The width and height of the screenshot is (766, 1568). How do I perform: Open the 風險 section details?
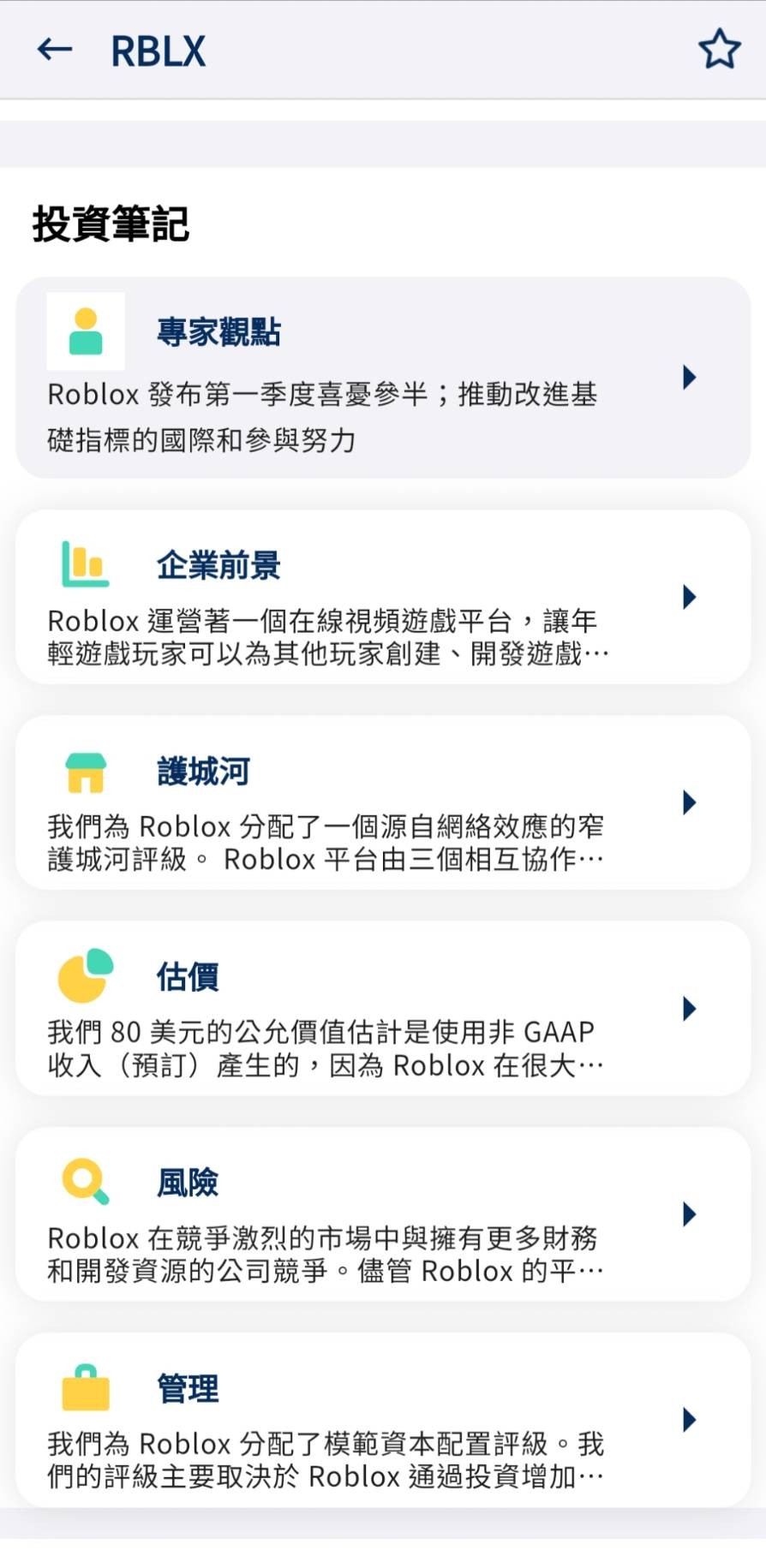[689, 1213]
